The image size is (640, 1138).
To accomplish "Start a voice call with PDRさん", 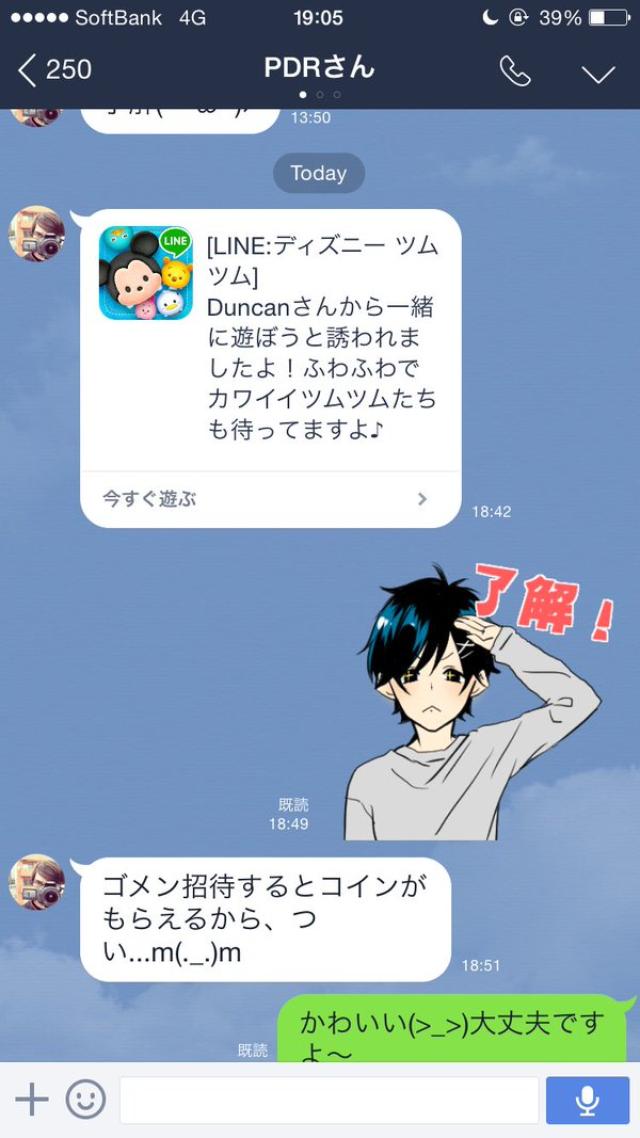I will coord(515,71).
